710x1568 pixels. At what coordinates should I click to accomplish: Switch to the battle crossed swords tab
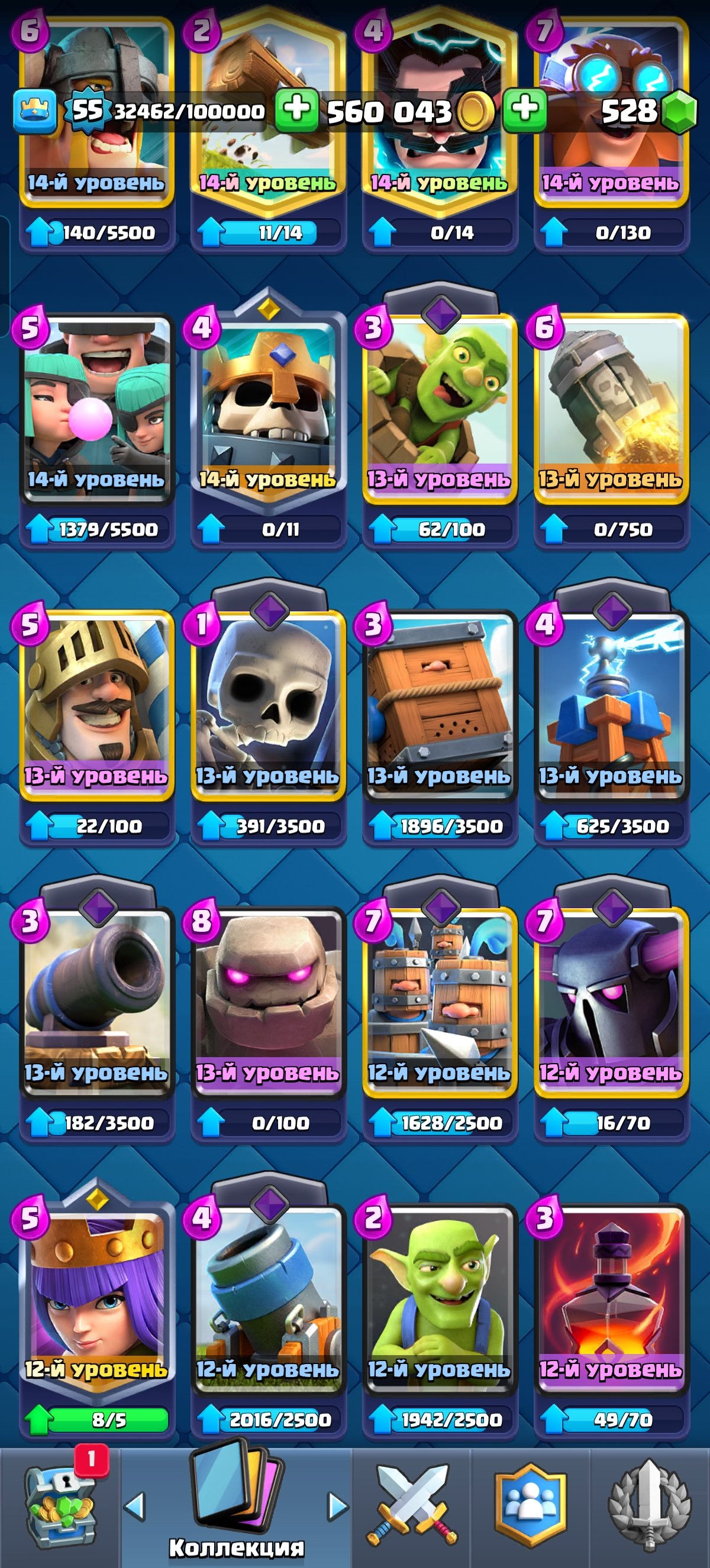[412, 1505]
